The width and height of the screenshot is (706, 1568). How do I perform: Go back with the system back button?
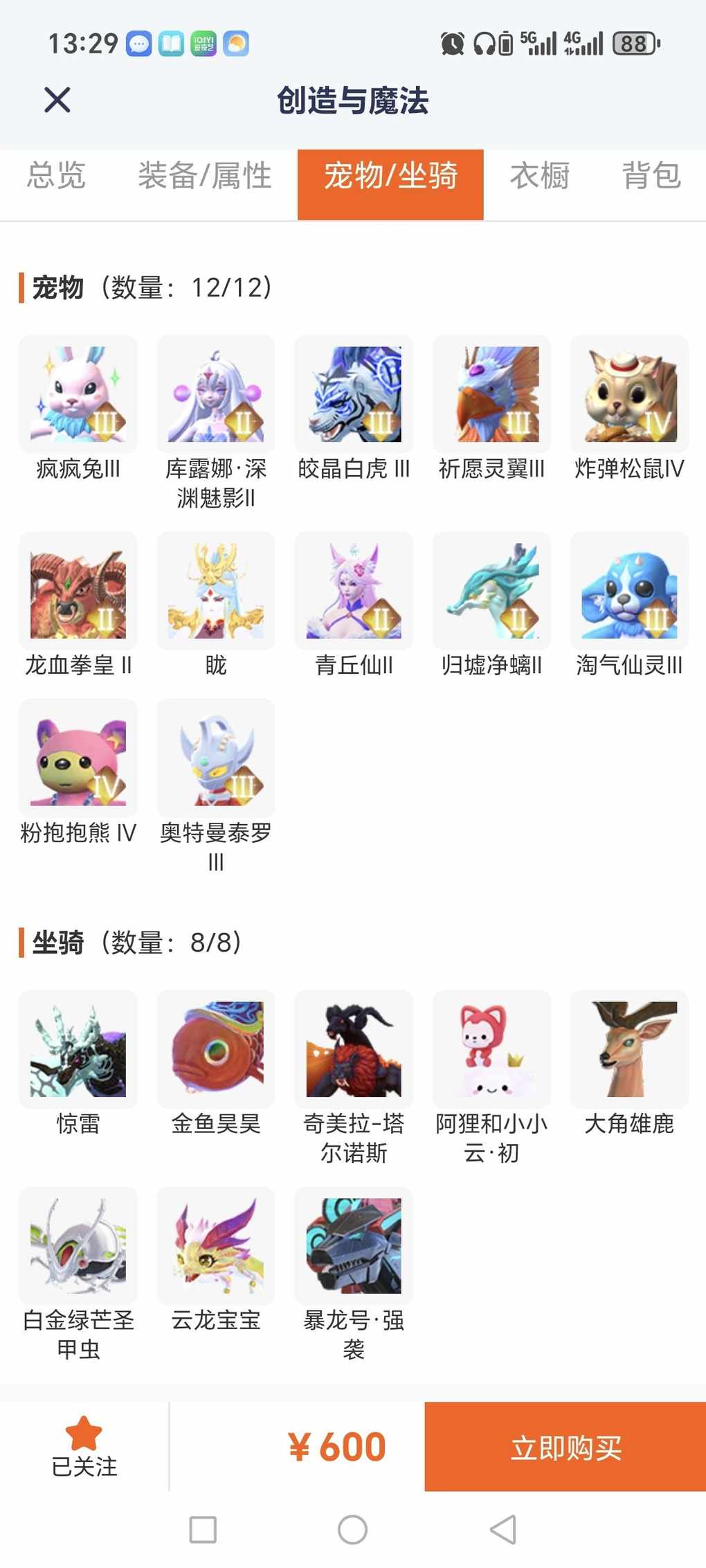pos(503,1529)
